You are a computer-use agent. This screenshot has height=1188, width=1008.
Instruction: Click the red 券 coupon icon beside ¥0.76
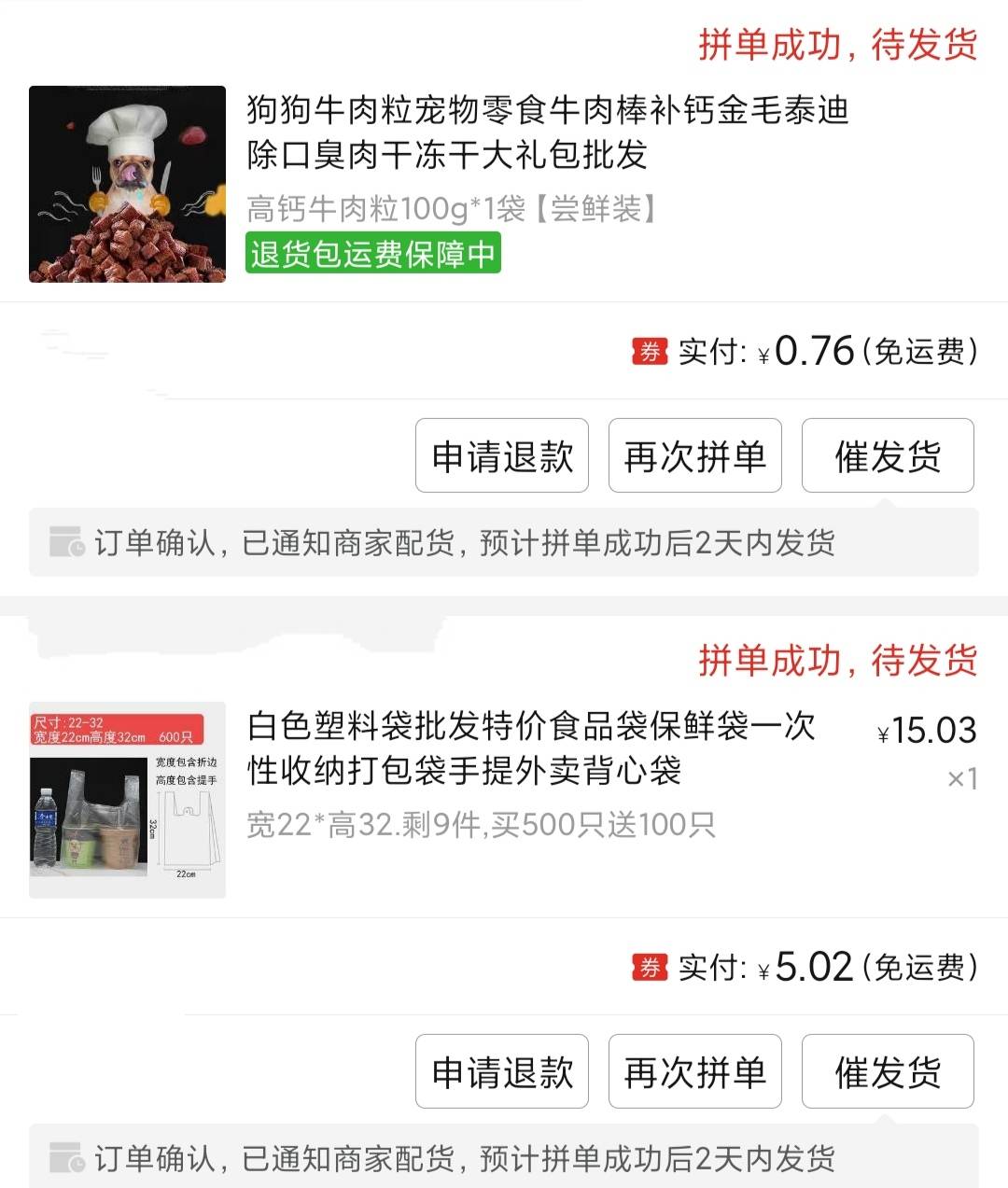coord(650,352)
